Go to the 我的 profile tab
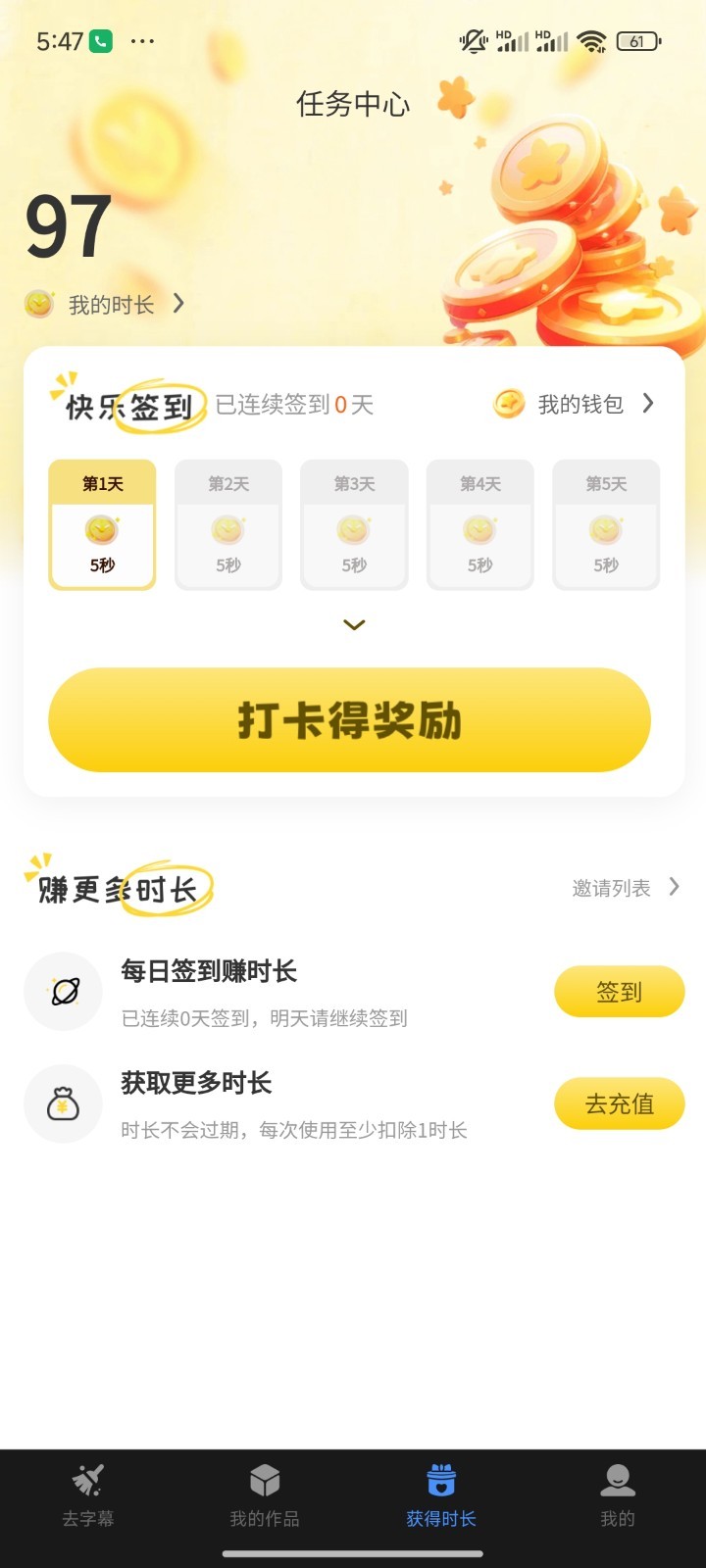Screen dimensions: 706x1568 click(618, 1494)
